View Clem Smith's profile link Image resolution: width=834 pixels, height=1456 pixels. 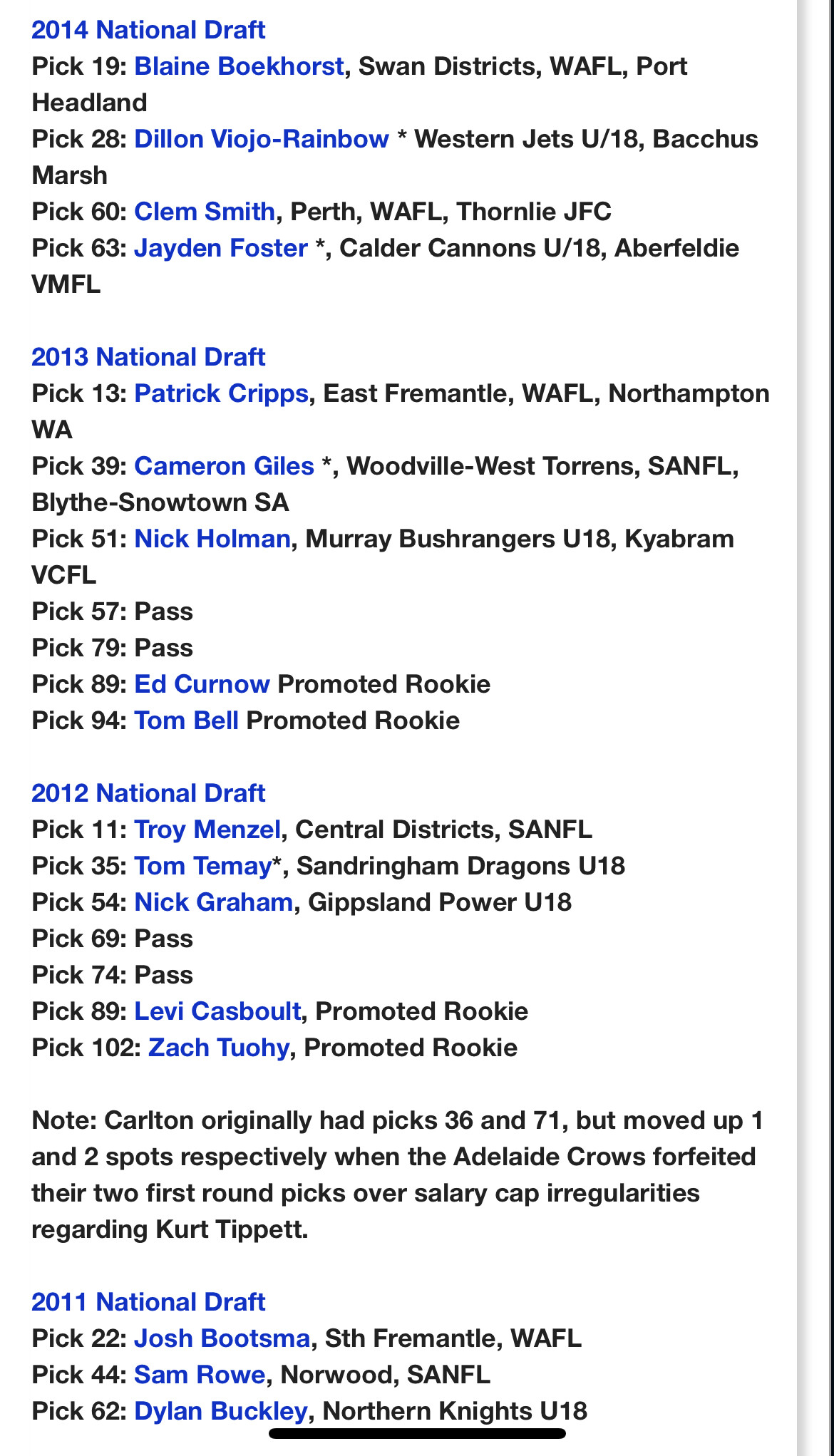point(205,212)
